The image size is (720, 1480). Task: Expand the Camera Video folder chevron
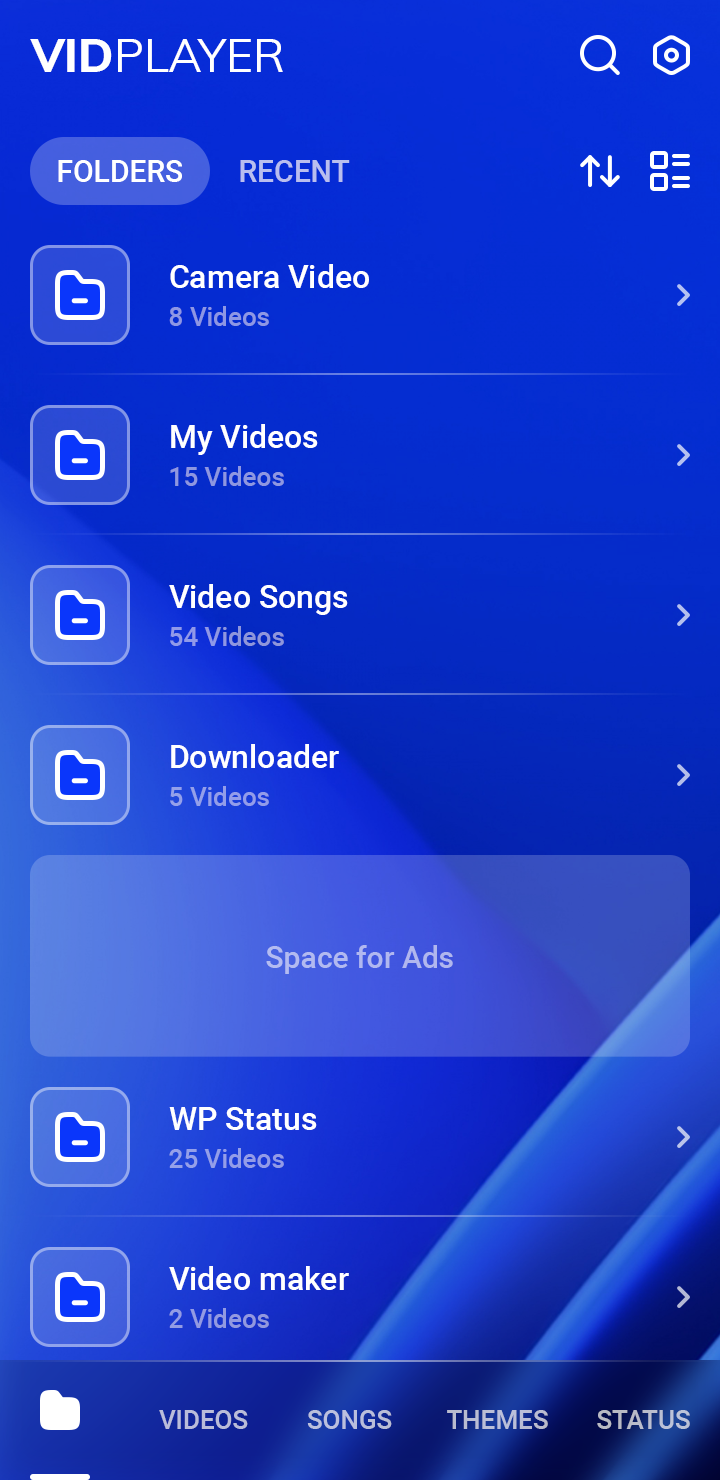pos(683,295)
